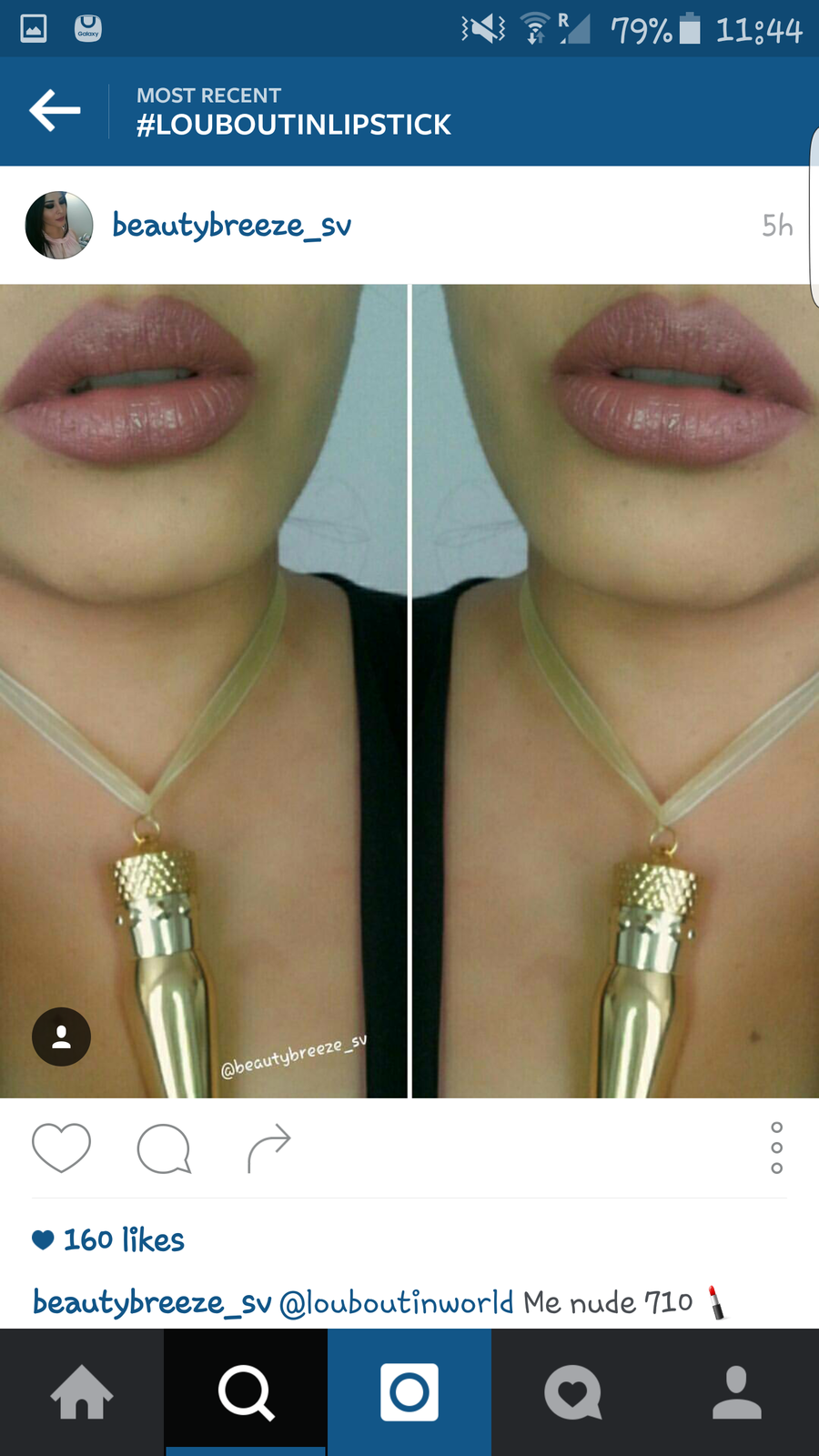Open the @louboutinworld mention in caption

[396, 1302]
